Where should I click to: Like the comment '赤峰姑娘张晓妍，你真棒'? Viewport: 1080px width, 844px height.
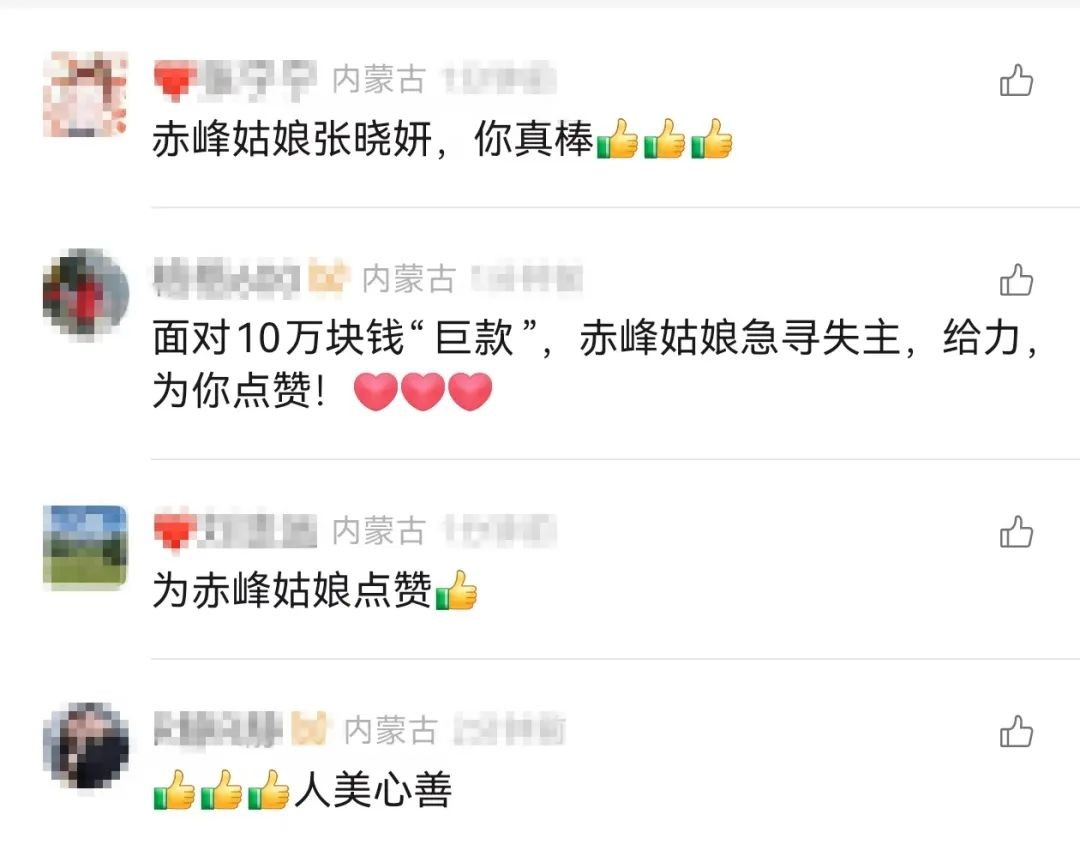click(1016, 80)
